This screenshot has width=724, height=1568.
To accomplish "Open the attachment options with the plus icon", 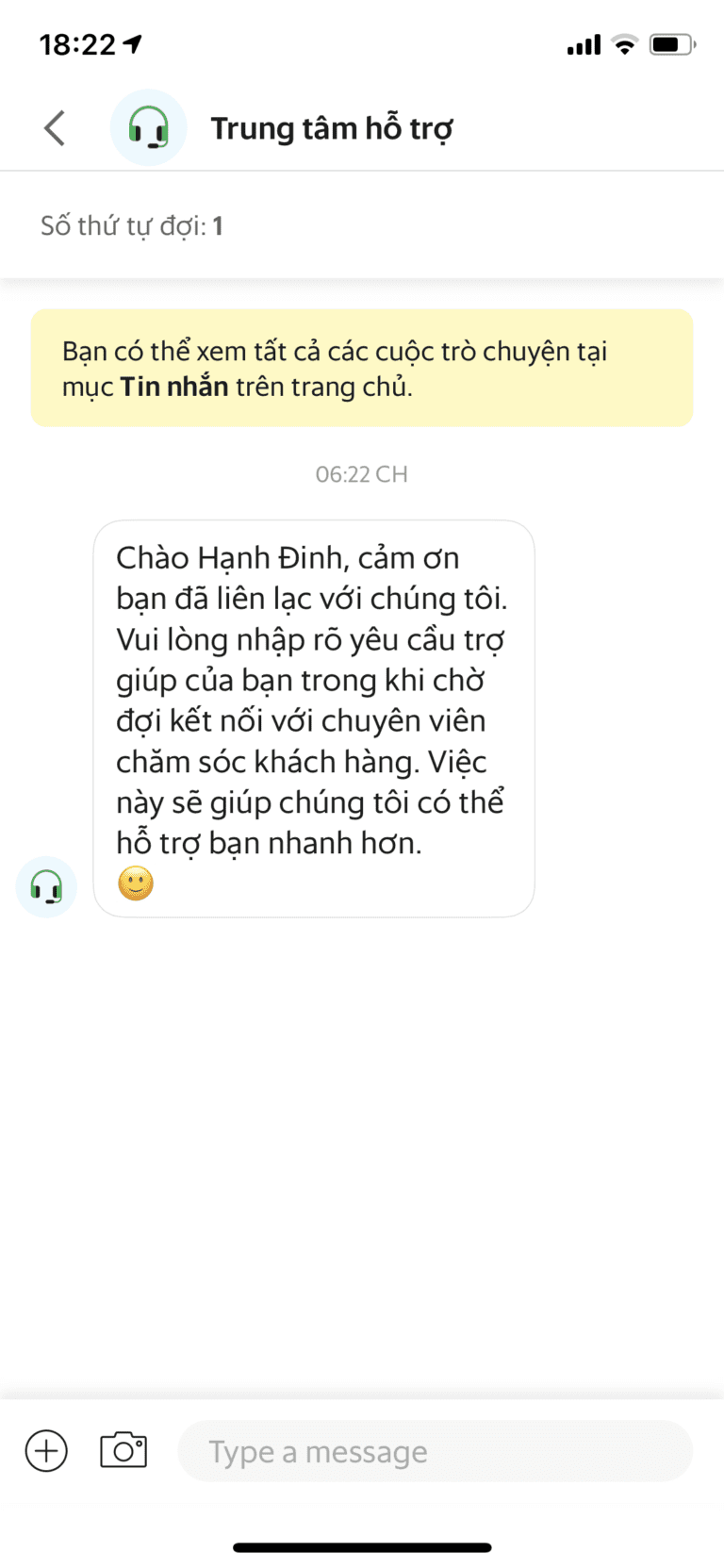I will pyautogui.click(x=45, y=1451).
